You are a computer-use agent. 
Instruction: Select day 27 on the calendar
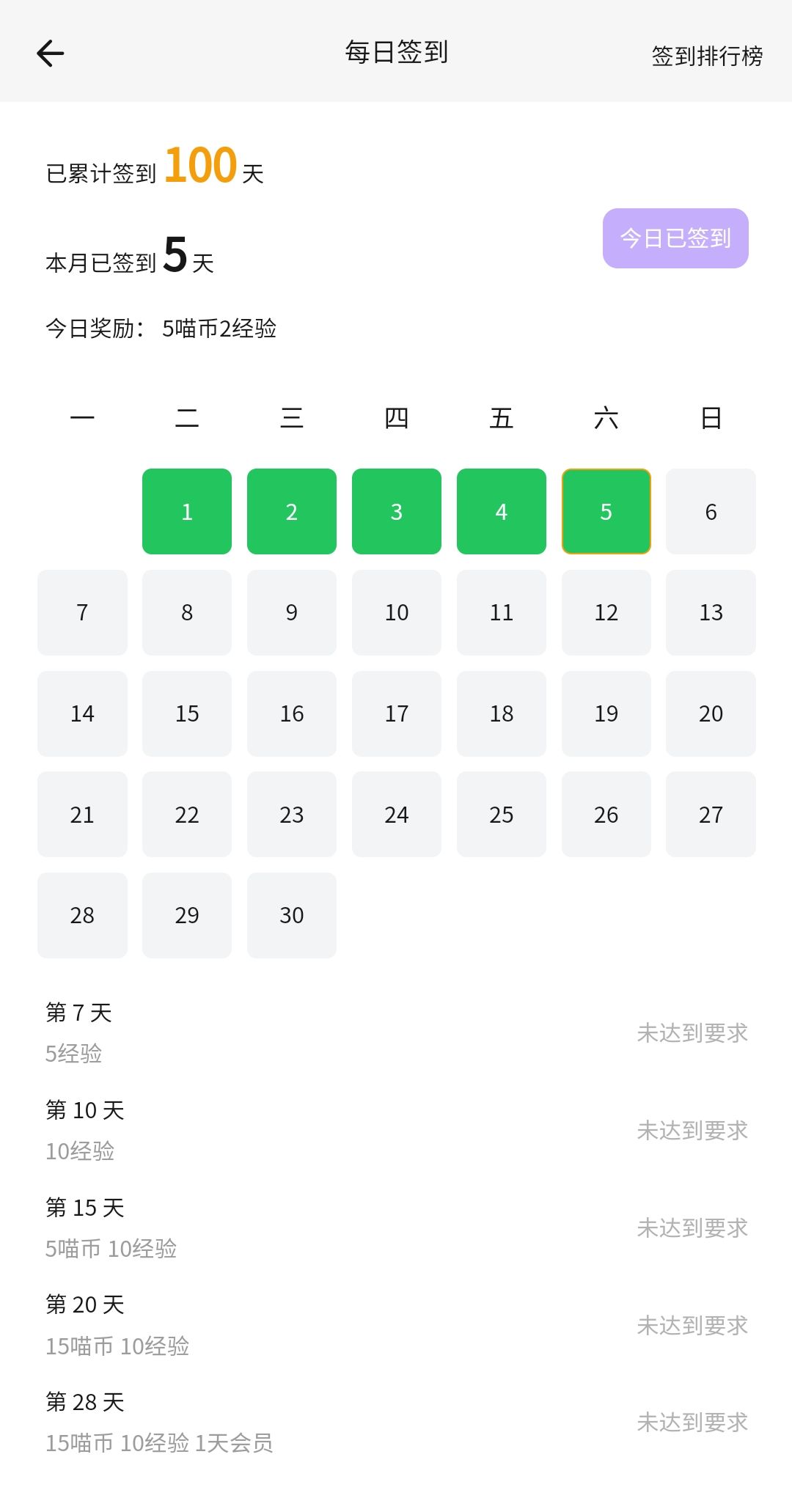coord(711,815)
